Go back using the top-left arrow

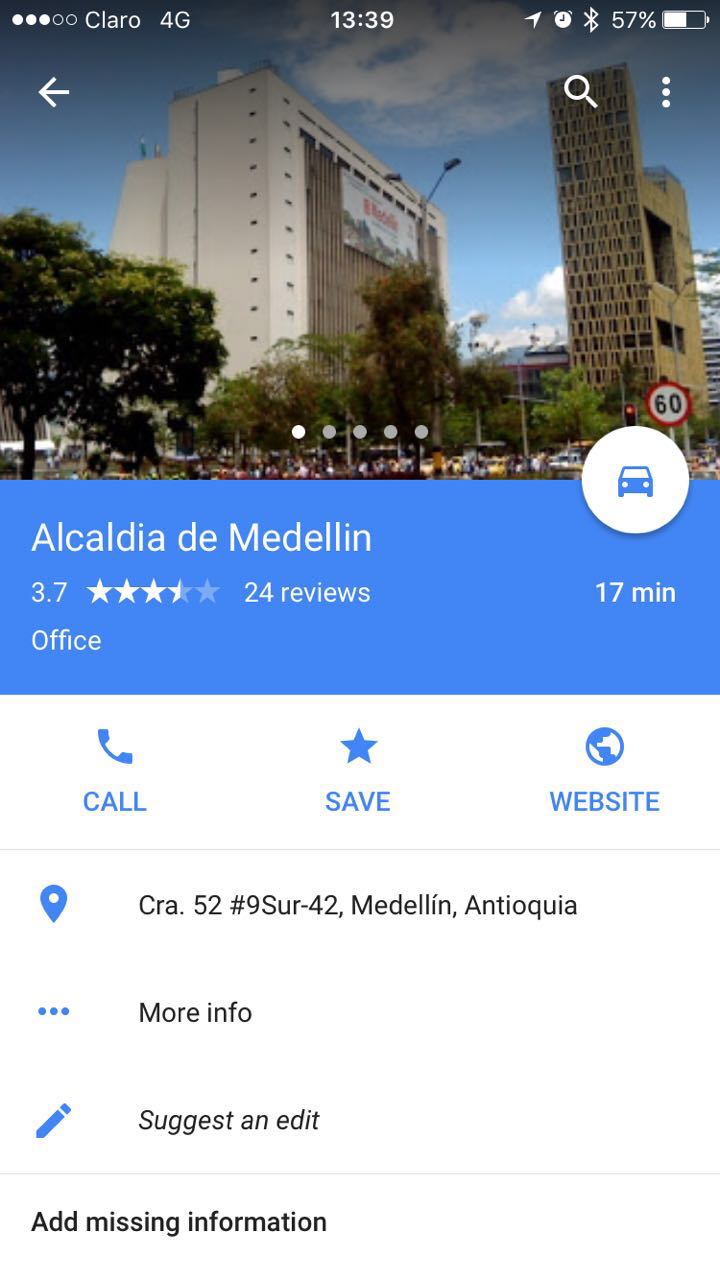[x=54, y=92]
